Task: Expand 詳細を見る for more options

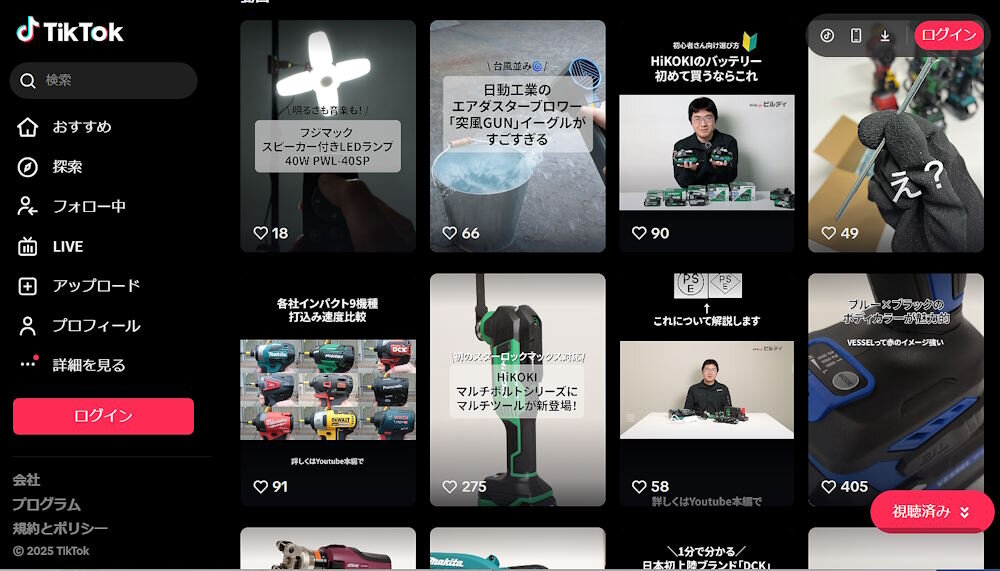Action: 88,365
